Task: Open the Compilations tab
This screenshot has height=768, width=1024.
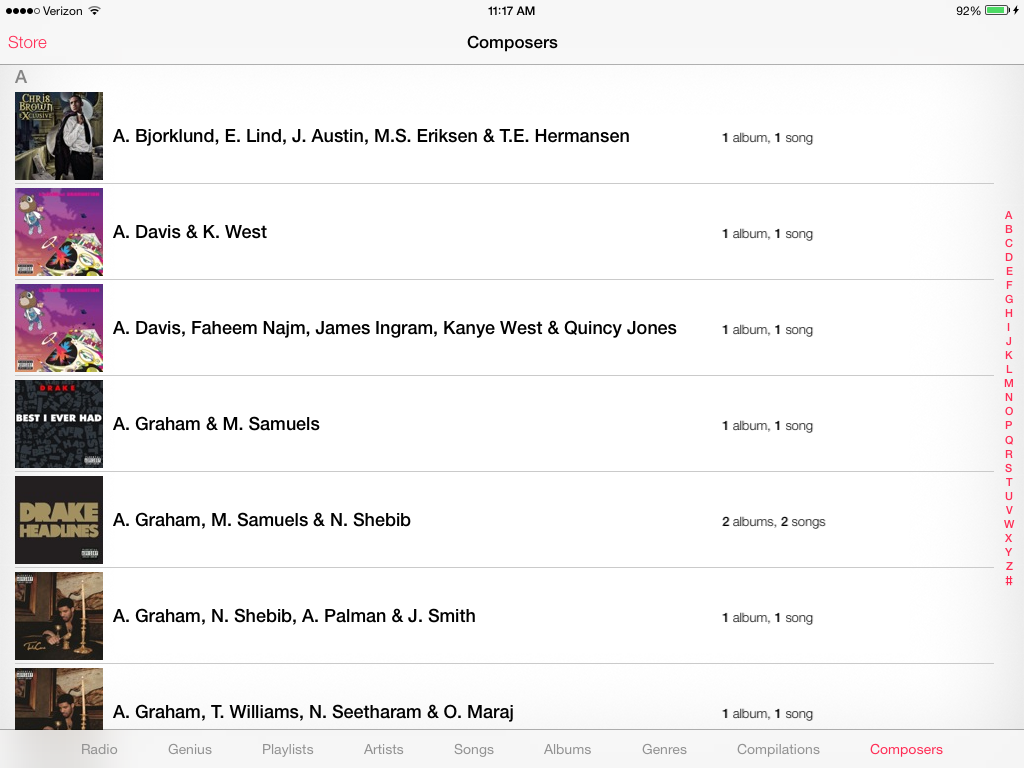Action: (778, 749)
